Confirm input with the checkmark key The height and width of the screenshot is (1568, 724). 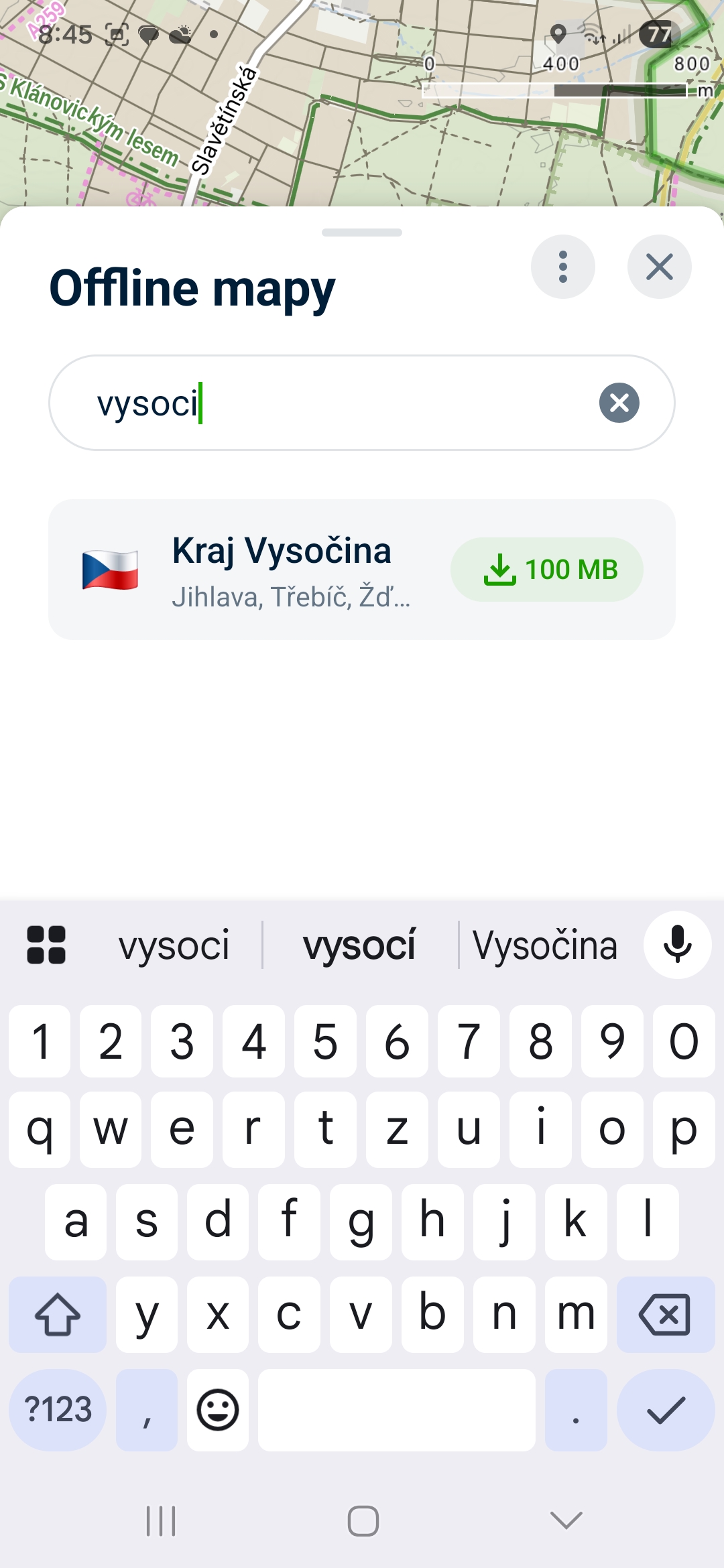[665, 1410]
